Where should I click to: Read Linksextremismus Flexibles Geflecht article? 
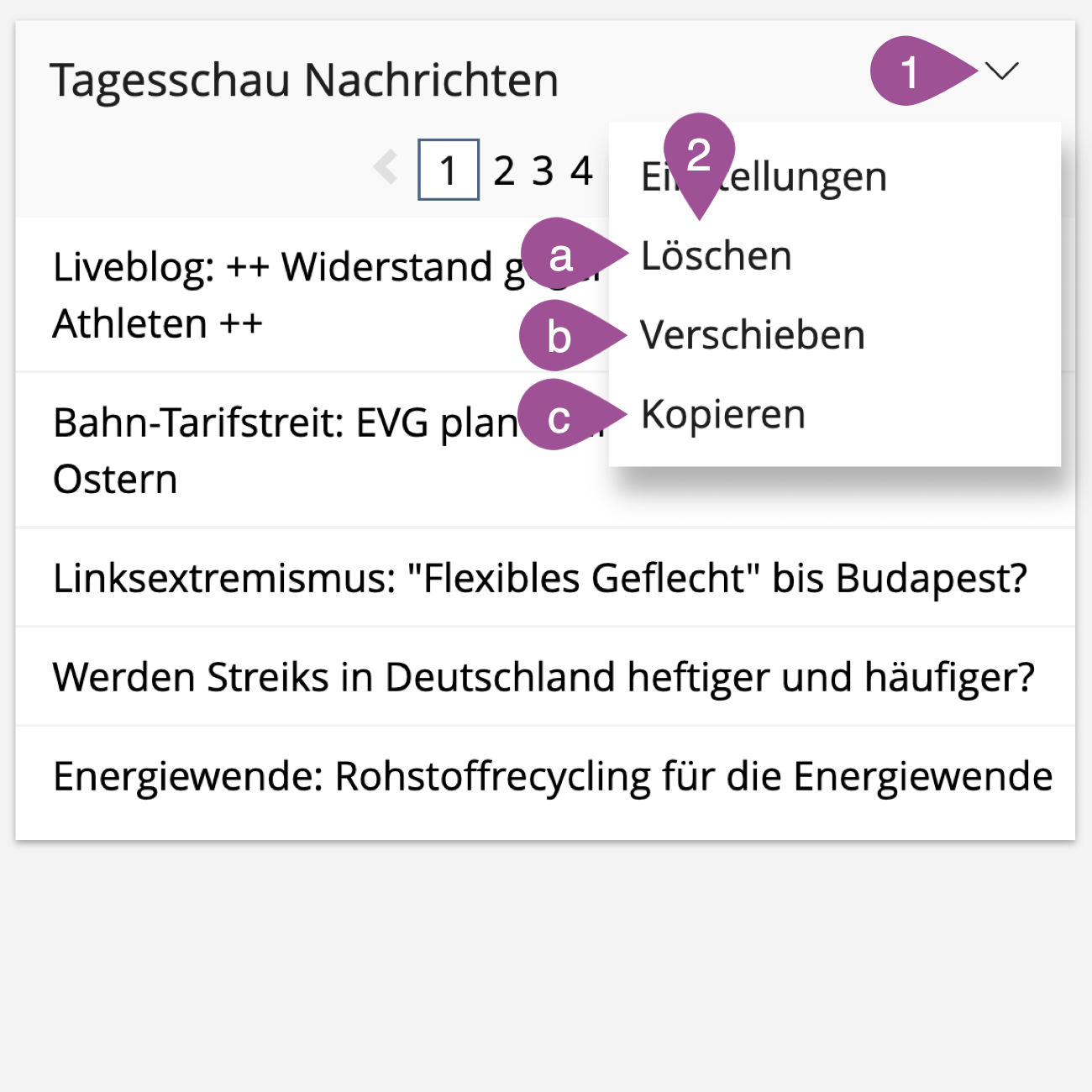(x=539, y=579)
